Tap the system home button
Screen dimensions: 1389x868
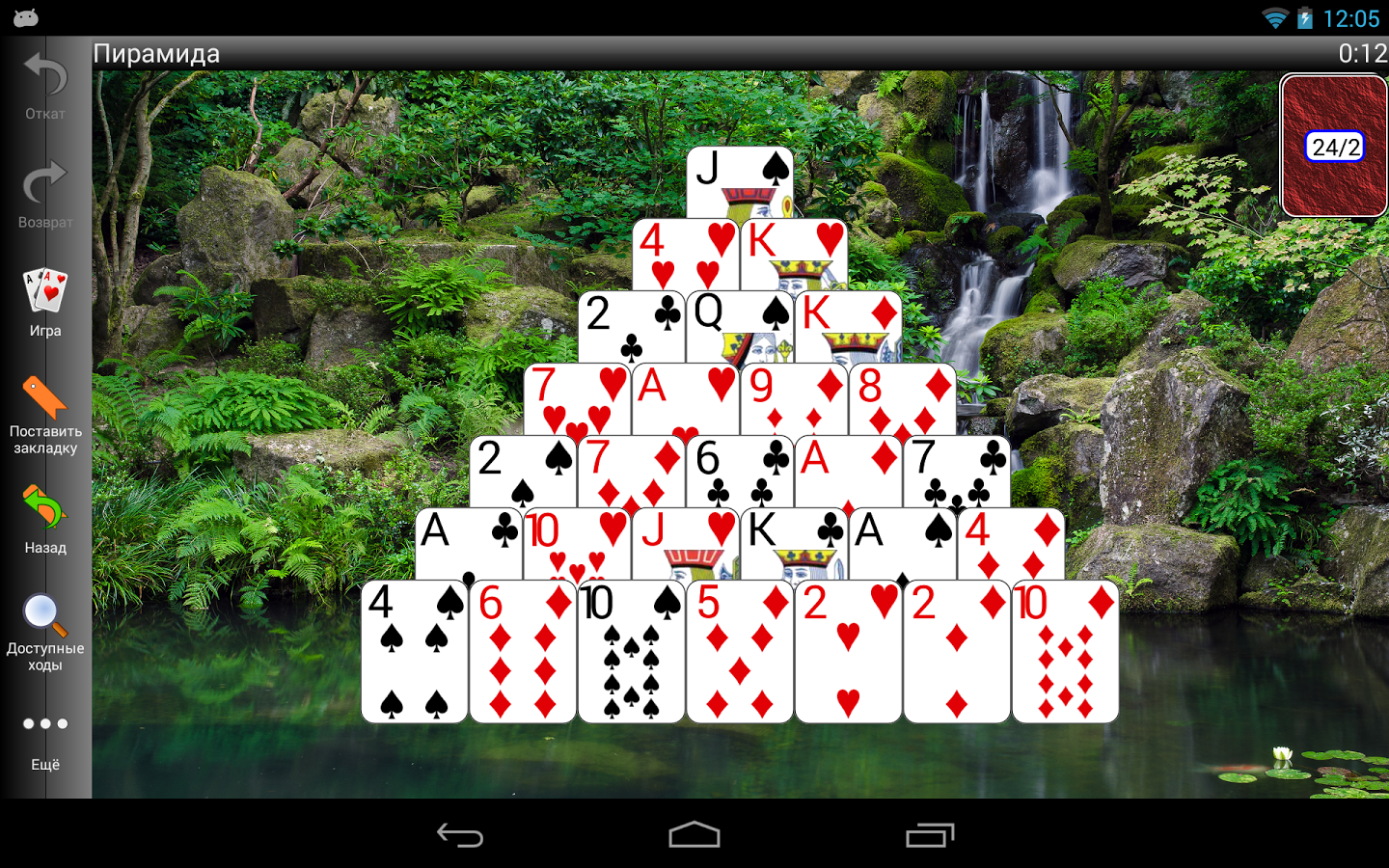[x=694, y=835]
